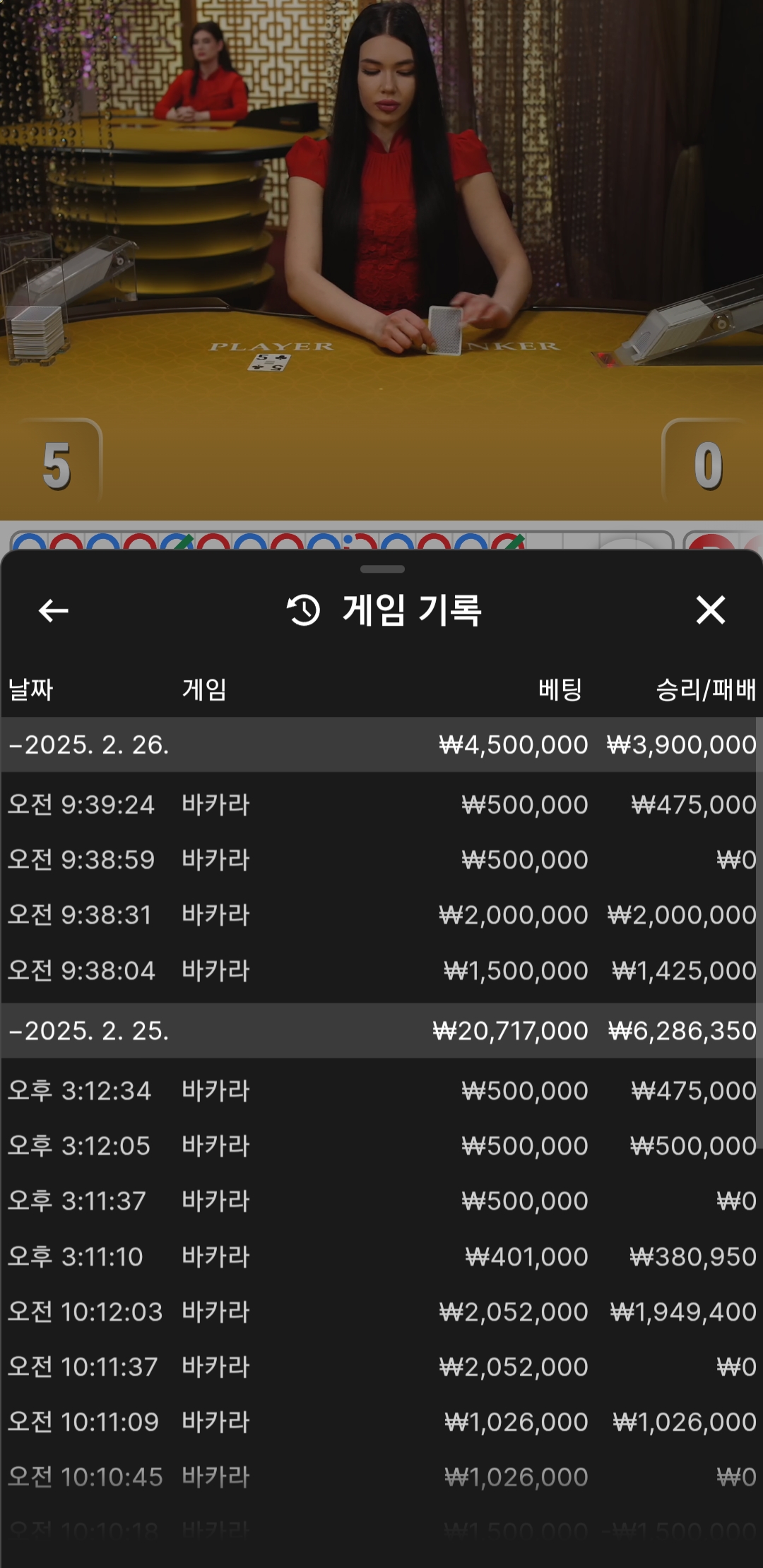This screenshot has width=763, height=1568.
Task: Select the 오후 3:11:37 game entry
Action: click(381, 1201)
